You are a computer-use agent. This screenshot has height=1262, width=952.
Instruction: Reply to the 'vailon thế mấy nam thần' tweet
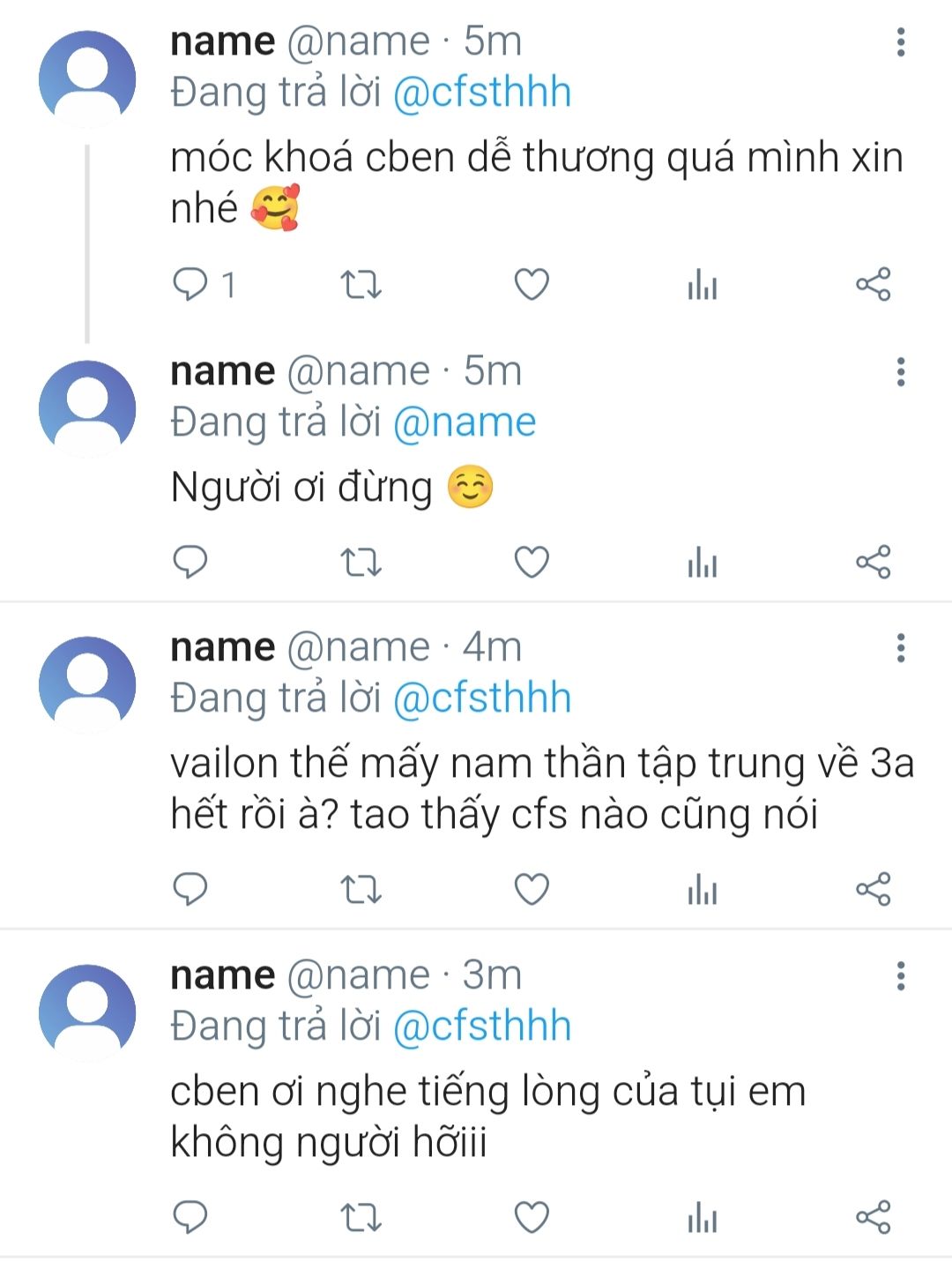point(190,890)
